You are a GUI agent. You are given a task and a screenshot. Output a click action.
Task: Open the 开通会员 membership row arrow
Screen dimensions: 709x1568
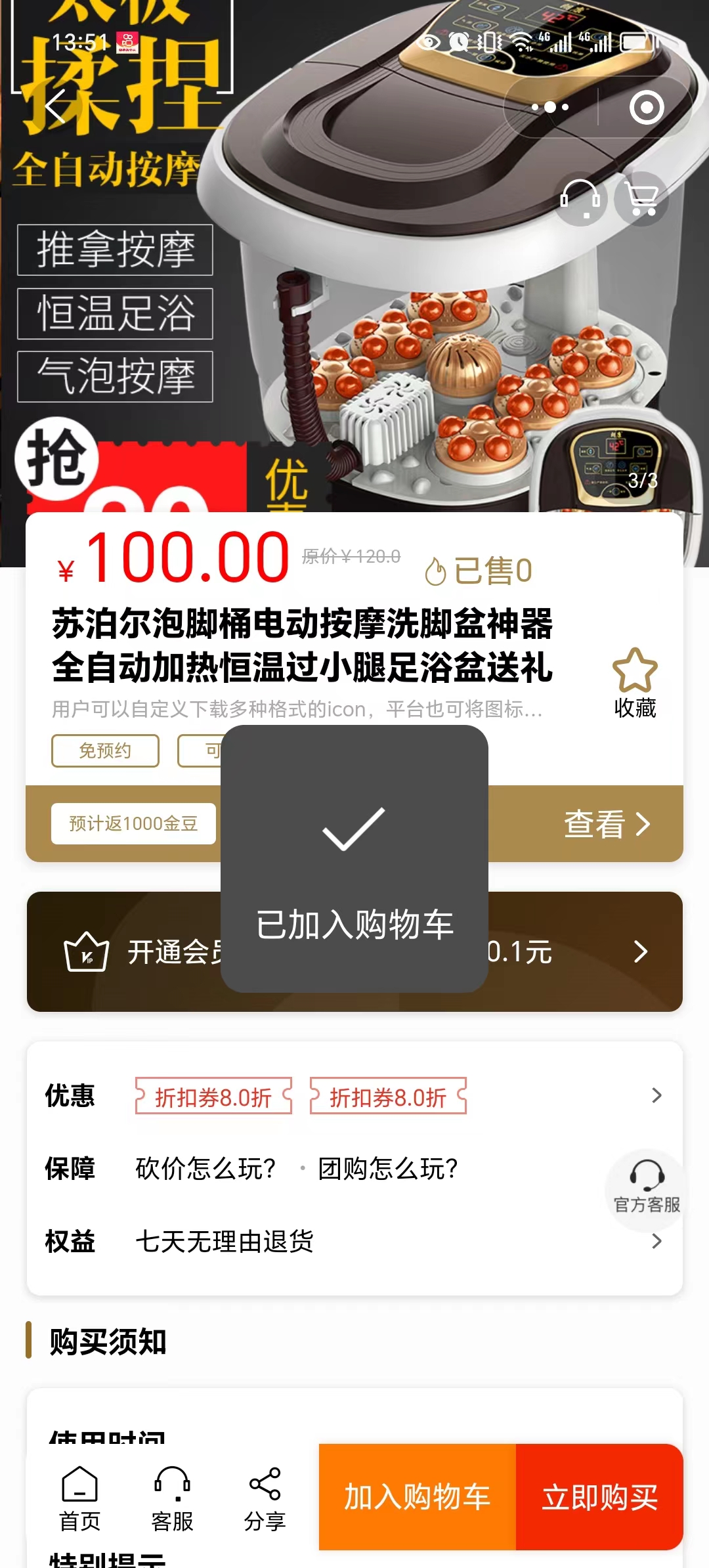640,950
